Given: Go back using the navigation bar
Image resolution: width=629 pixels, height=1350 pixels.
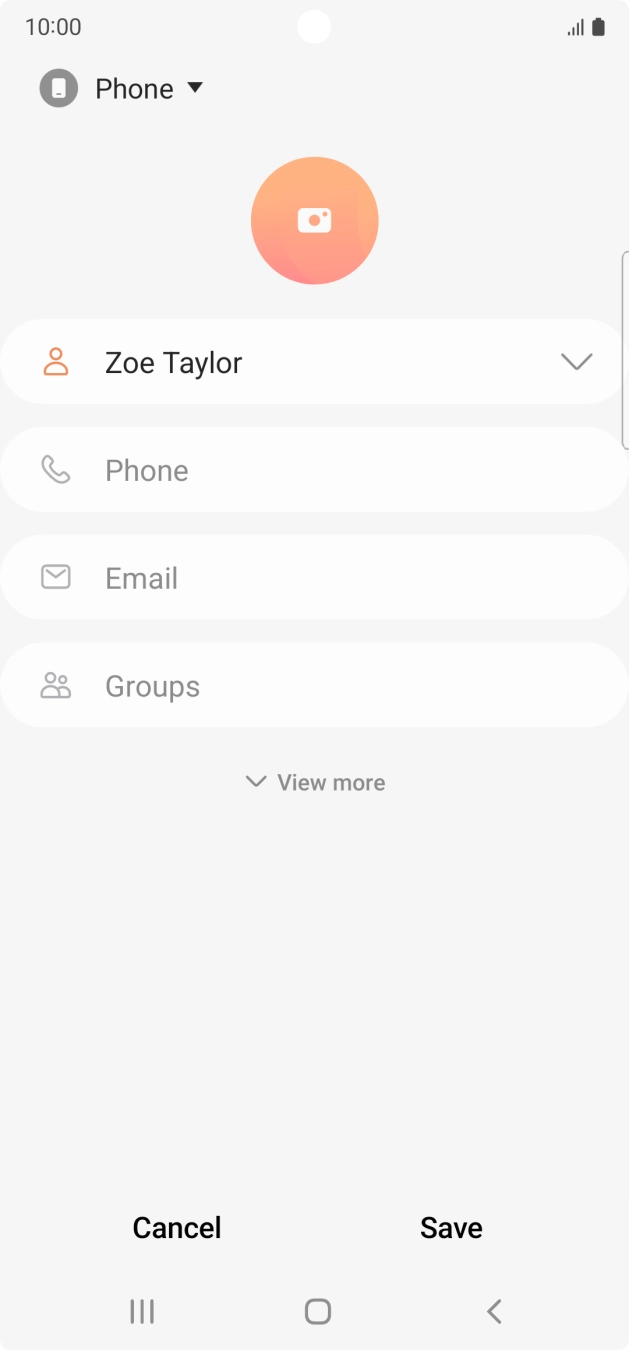Looking at the screenshot, I should tap(493, 1311).
